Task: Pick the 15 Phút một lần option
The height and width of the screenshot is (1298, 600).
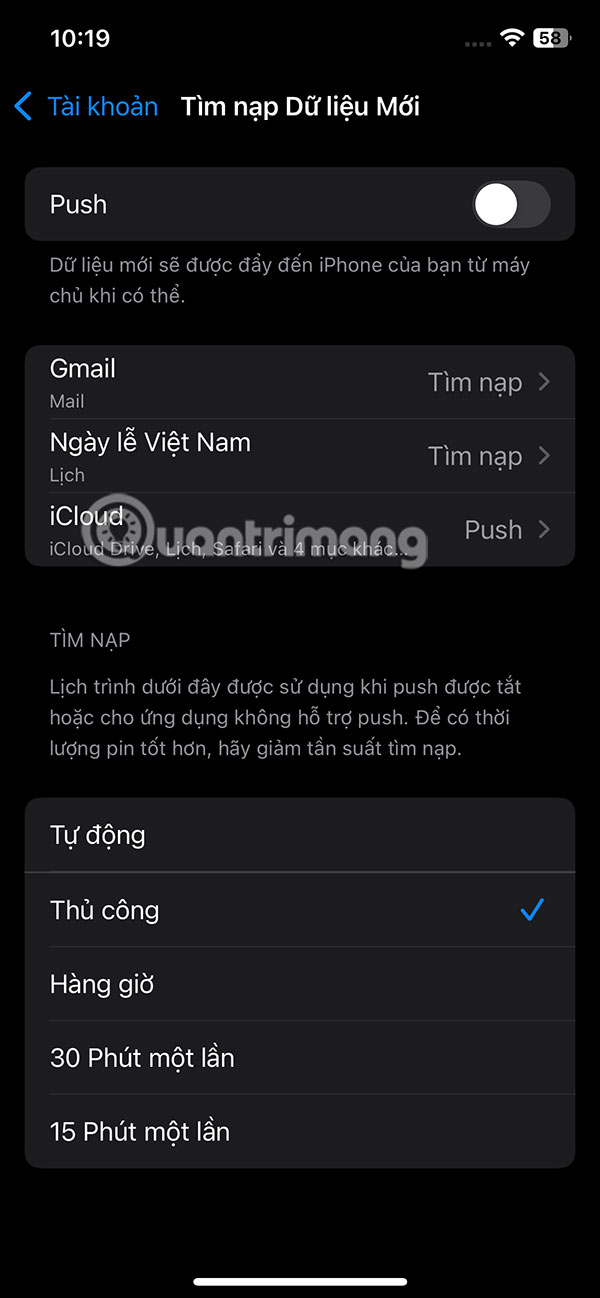Action: pos(300,1132)
